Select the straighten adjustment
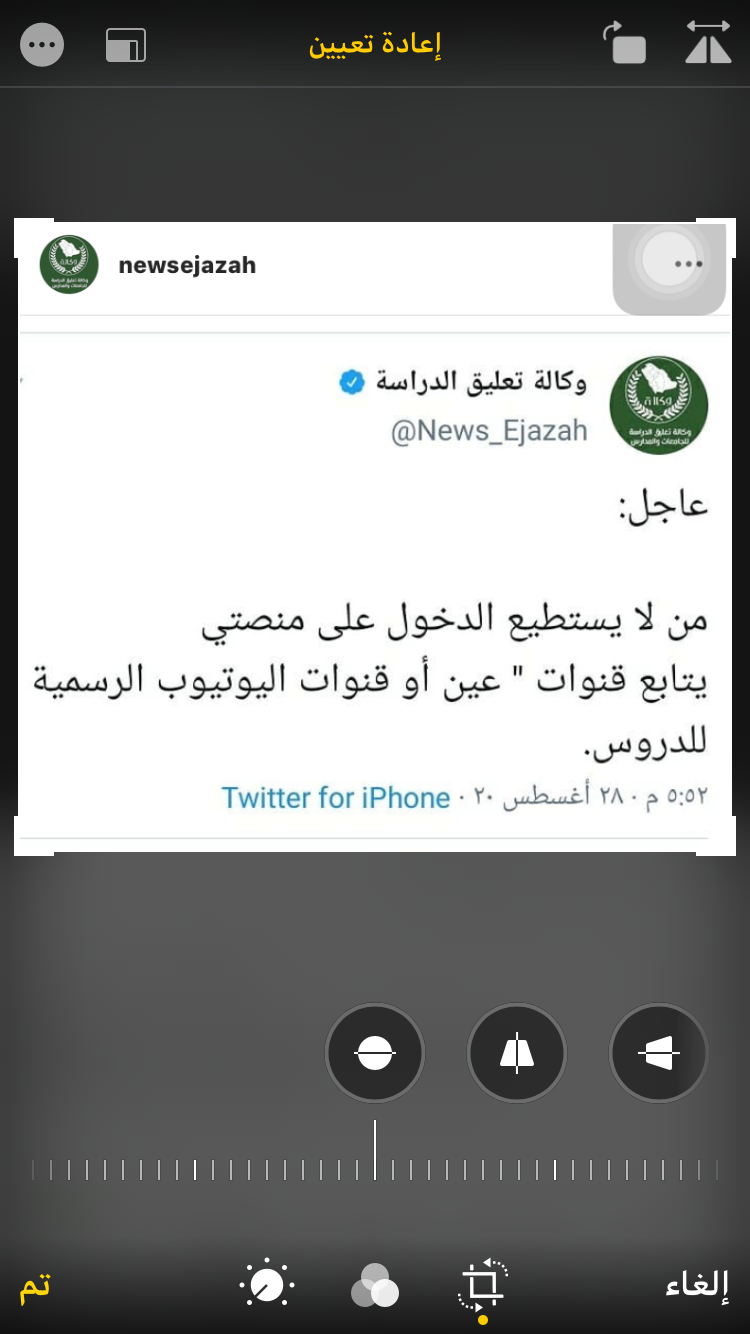Viewport: 750px width, 1334px height. pos(375,1053)
